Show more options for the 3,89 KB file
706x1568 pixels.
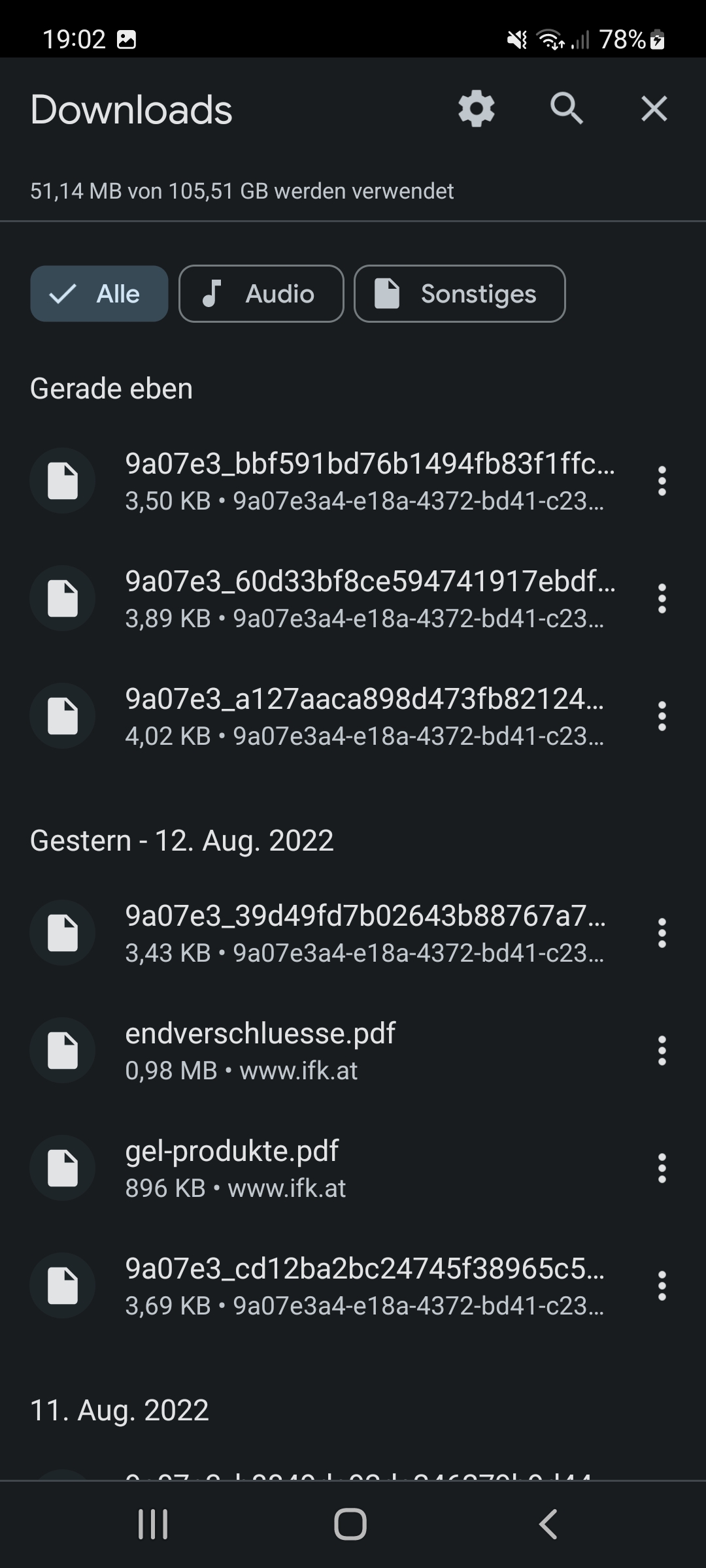click(x=662, y=598)
